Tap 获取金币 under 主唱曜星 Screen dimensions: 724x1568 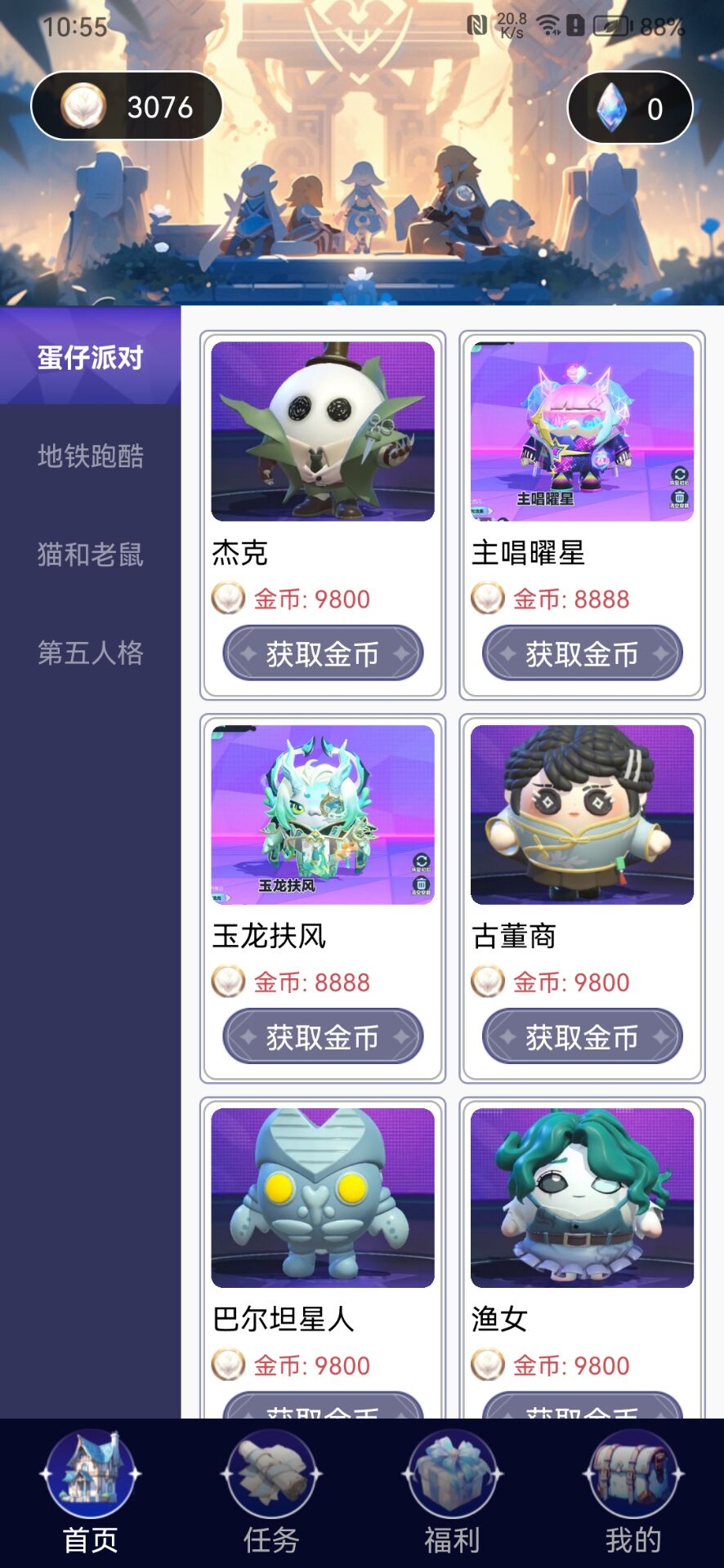pyautogui.click(x=582, y=653)
